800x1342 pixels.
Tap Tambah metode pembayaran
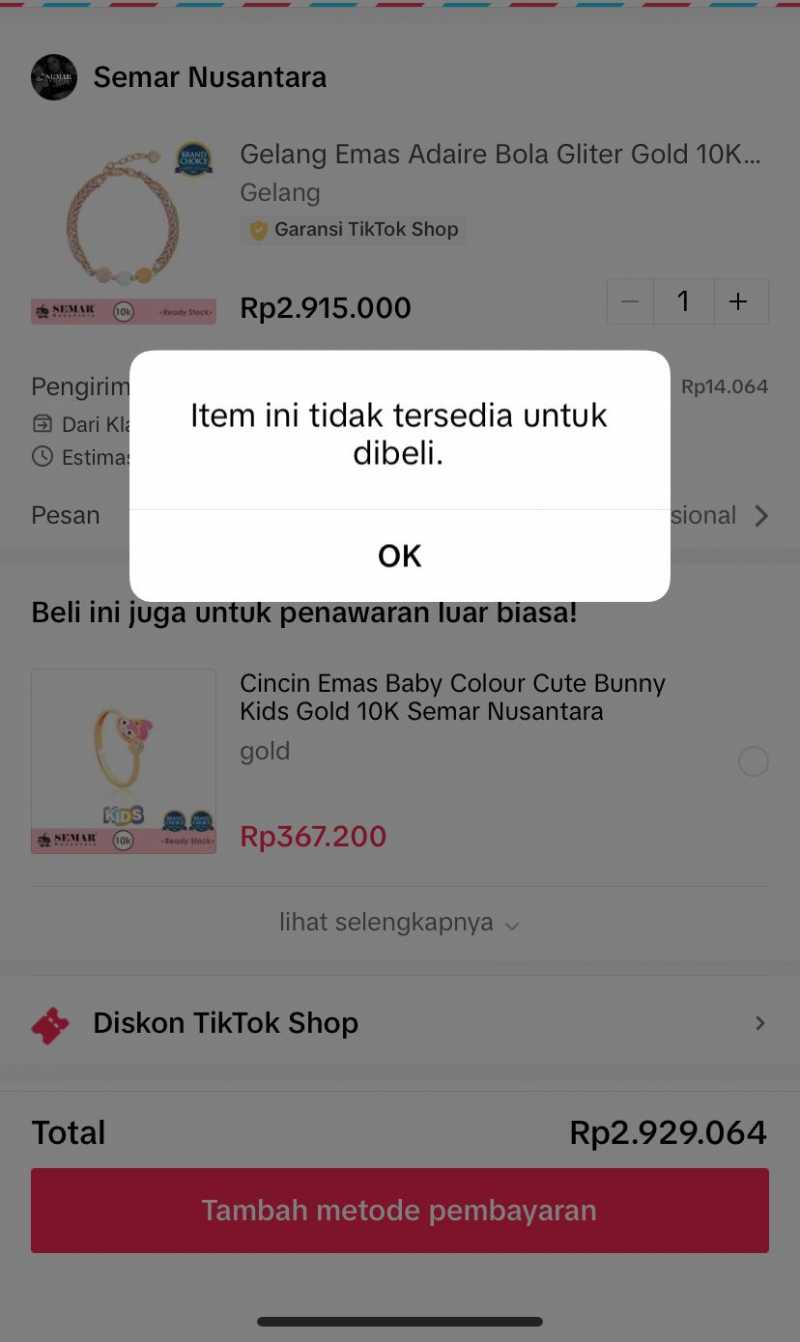(399, 1210)
